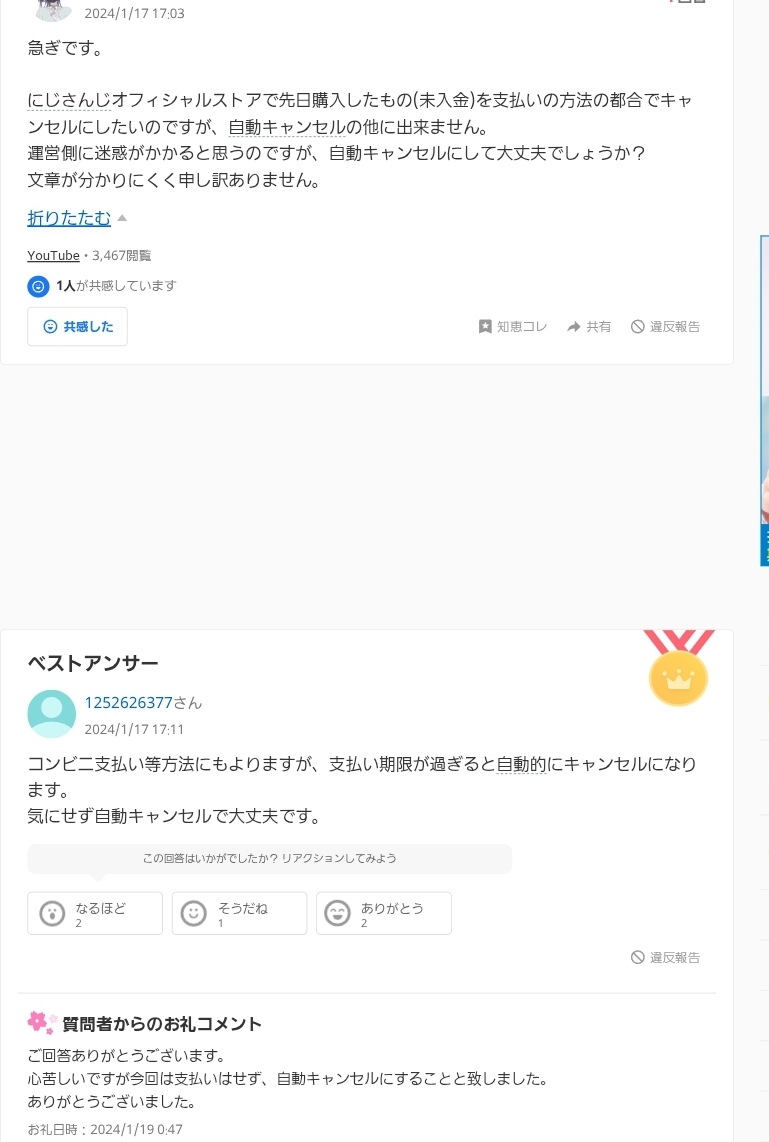The image size is (769, 1142).
Task: React ありがとう to the best answer
Action: click(383, 913)
